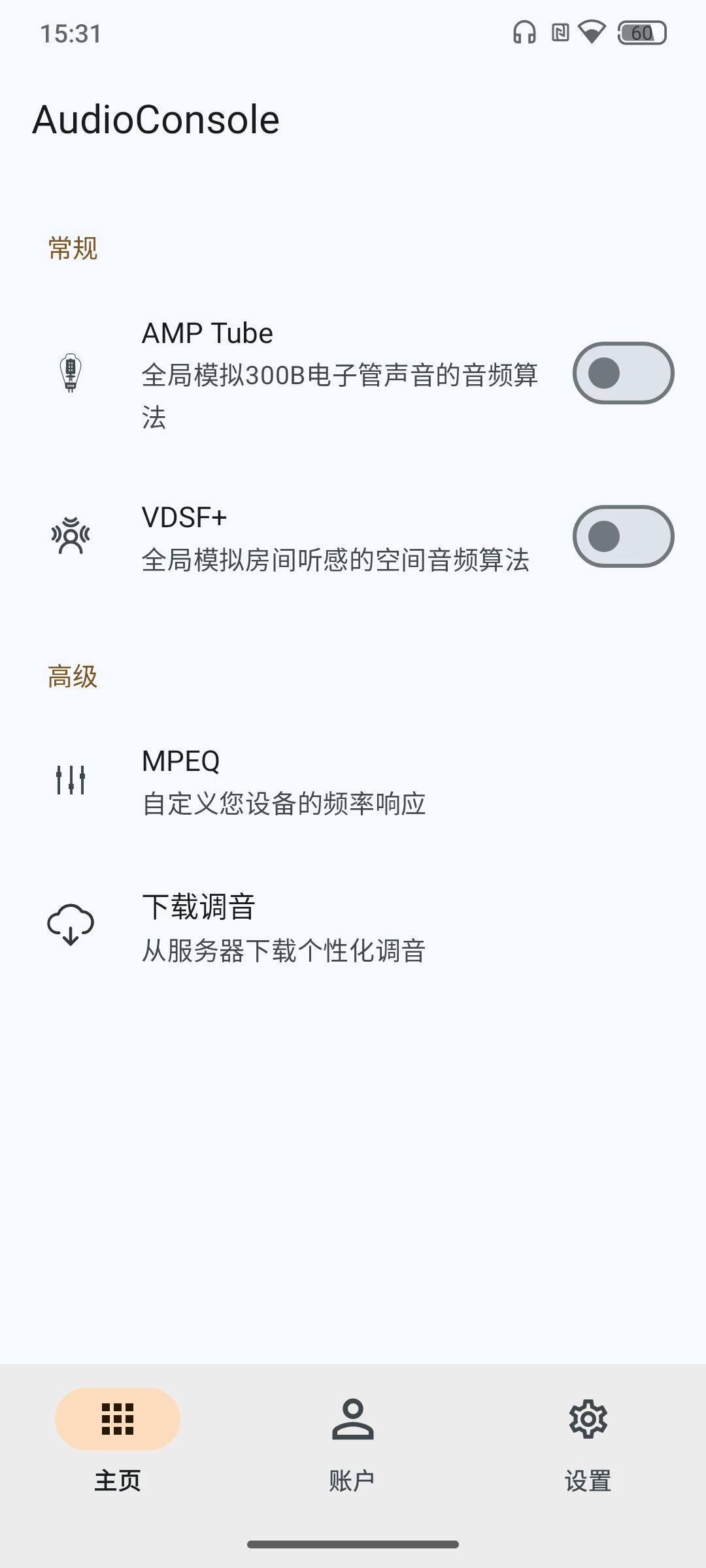This screenshot has width=706, height=1568.
Task: Enable the VDSF+ switch
Action: (622, 536)
